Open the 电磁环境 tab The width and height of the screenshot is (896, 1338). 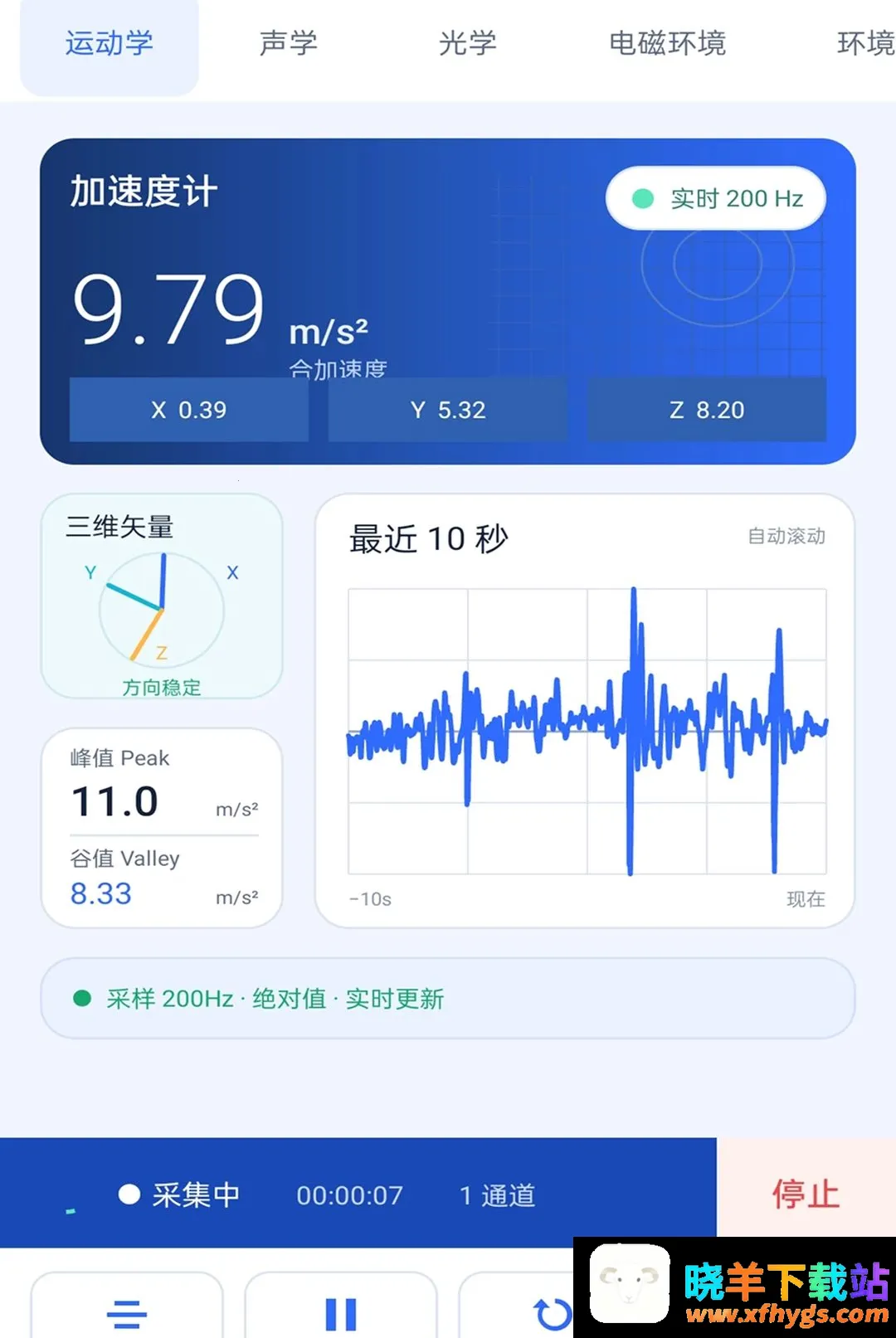(667, 43)
